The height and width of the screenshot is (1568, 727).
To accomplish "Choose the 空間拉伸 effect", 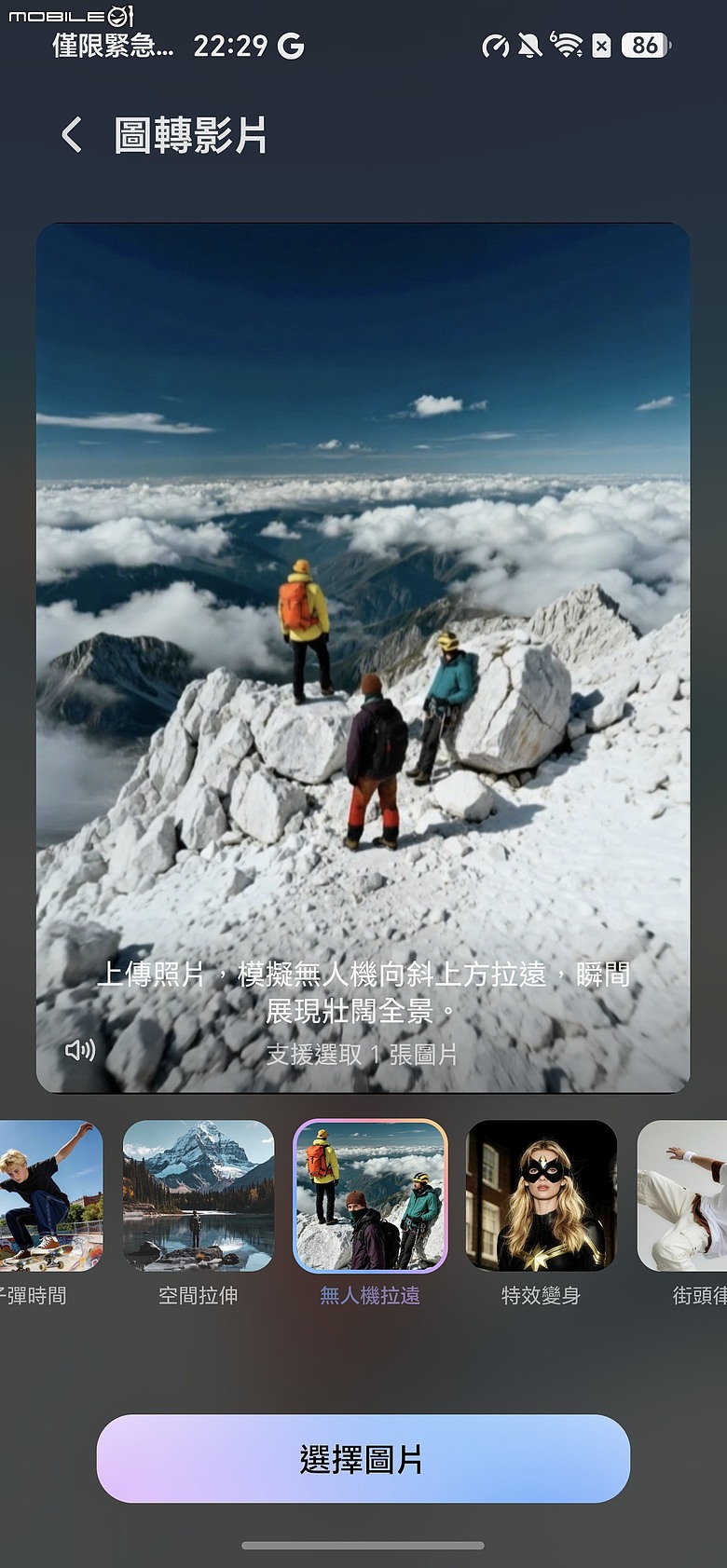I will click(x=199, y=1196).
